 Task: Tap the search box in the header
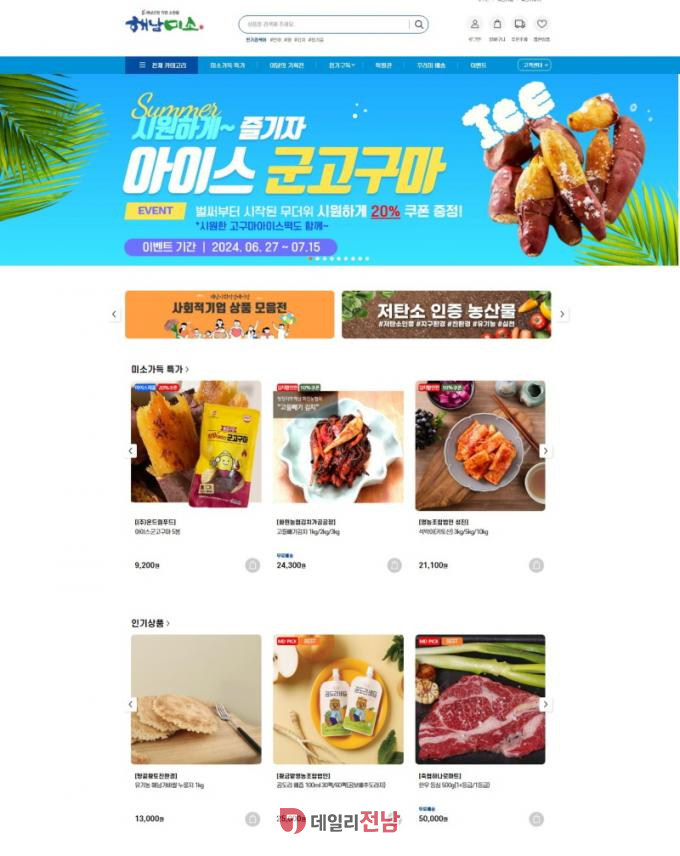click(x=325, y=24)
